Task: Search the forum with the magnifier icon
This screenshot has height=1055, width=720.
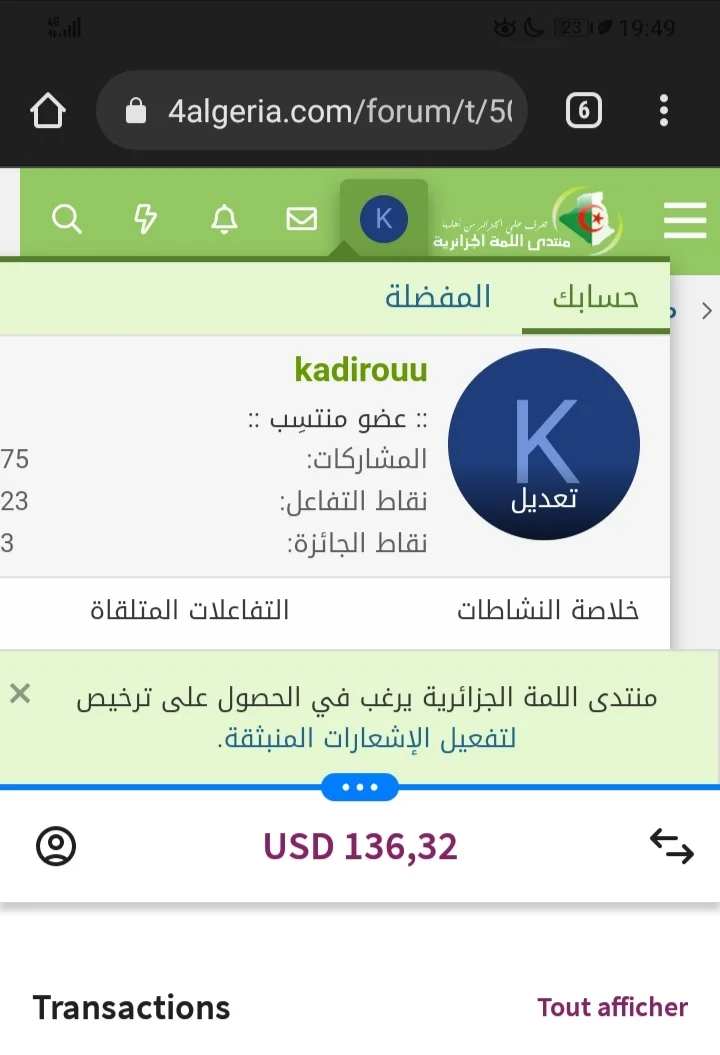Action: pyautogui.click(x=67, y=219)
